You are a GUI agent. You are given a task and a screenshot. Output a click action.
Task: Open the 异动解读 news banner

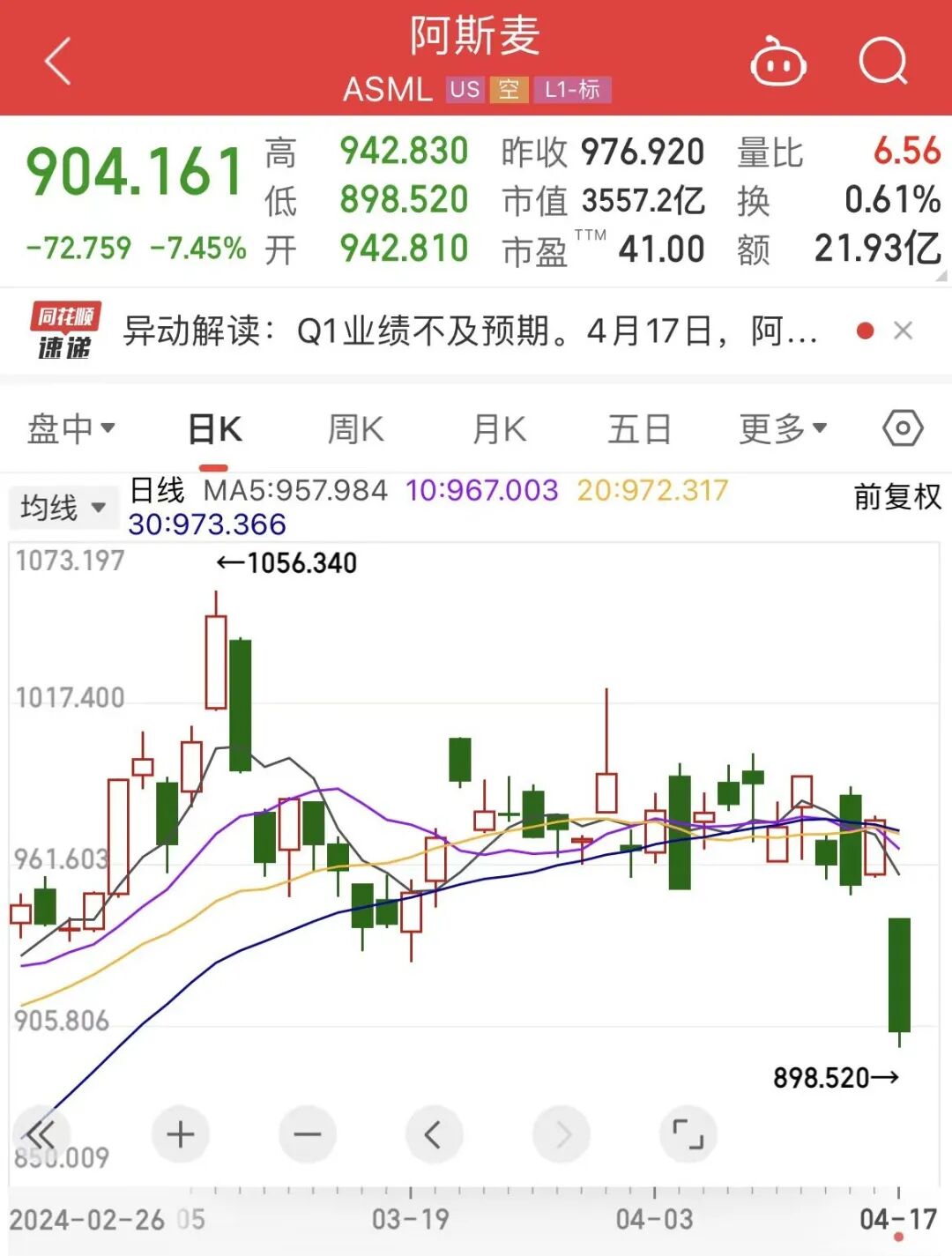[x=470, y=332]
